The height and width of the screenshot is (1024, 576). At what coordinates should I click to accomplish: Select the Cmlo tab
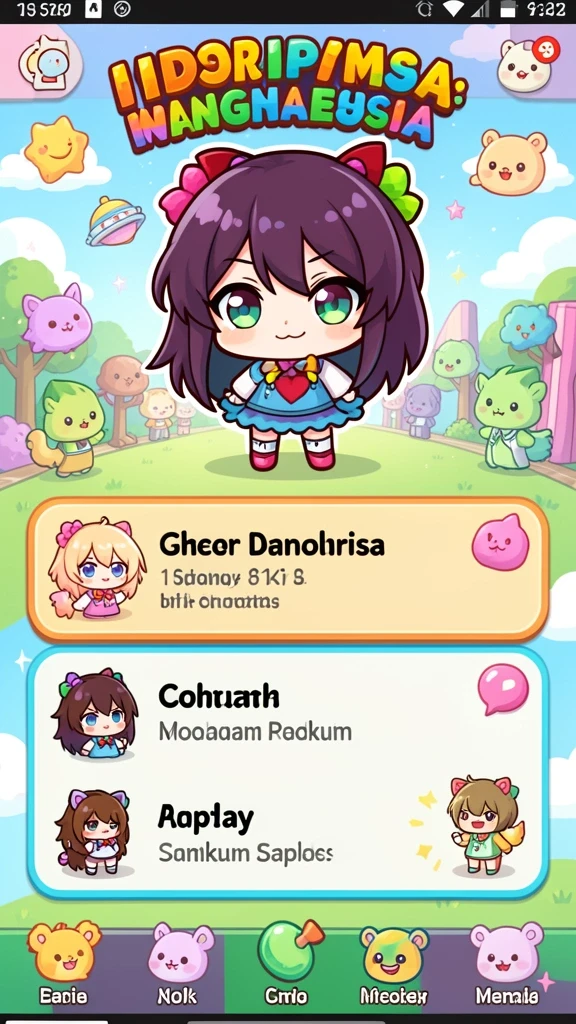[287, 963]
